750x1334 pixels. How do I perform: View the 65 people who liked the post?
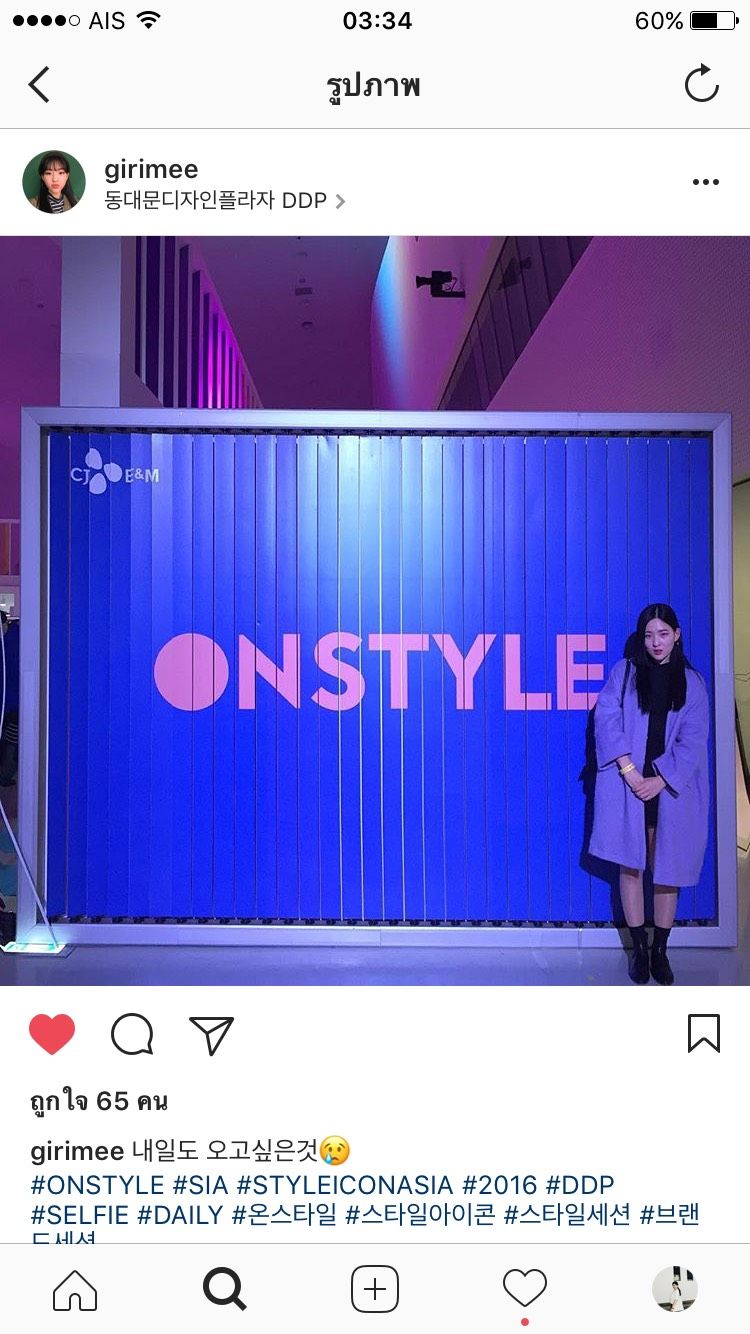[x=98, y=1102]
